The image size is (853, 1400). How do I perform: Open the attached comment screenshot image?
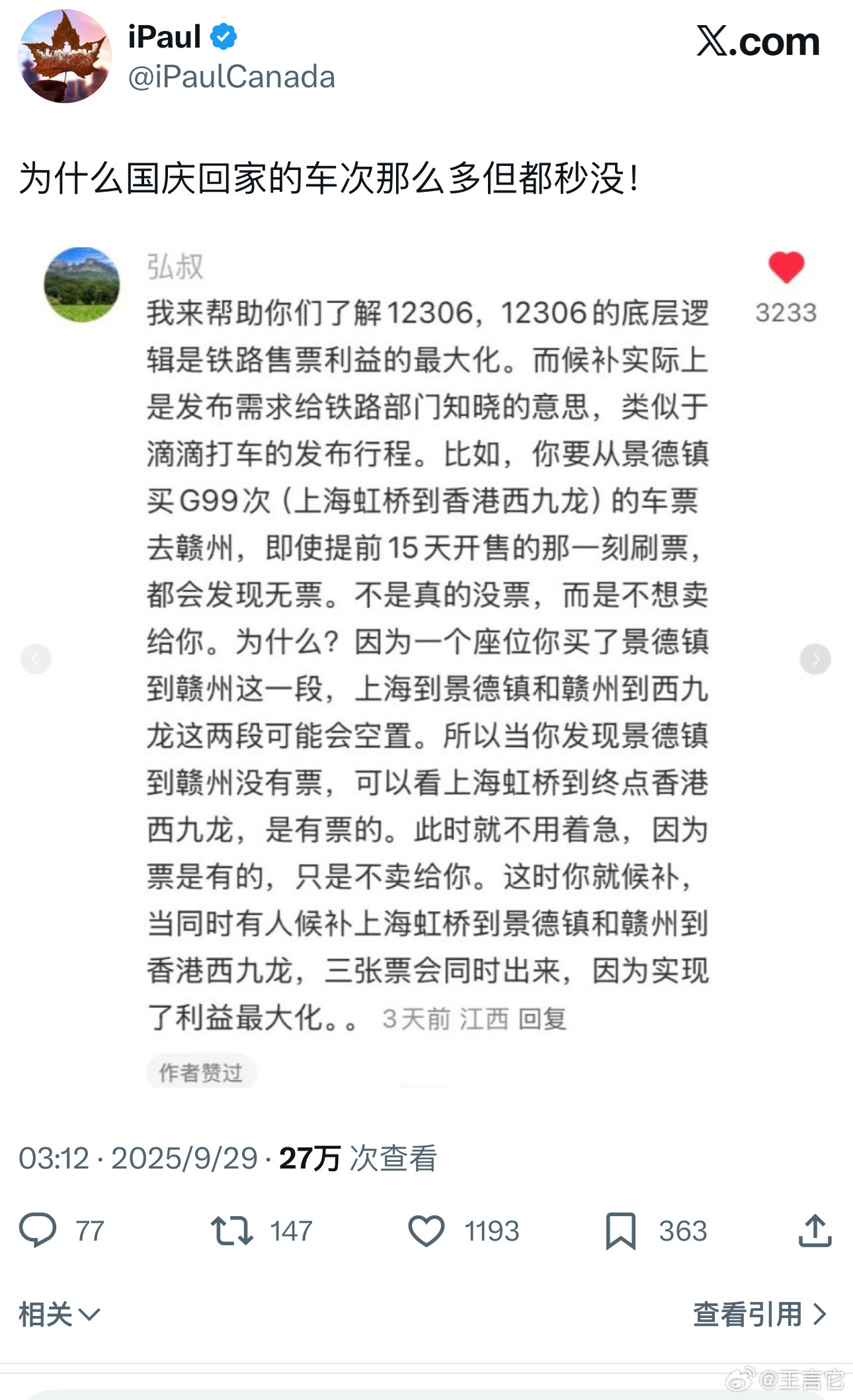[x=426, y=661]
